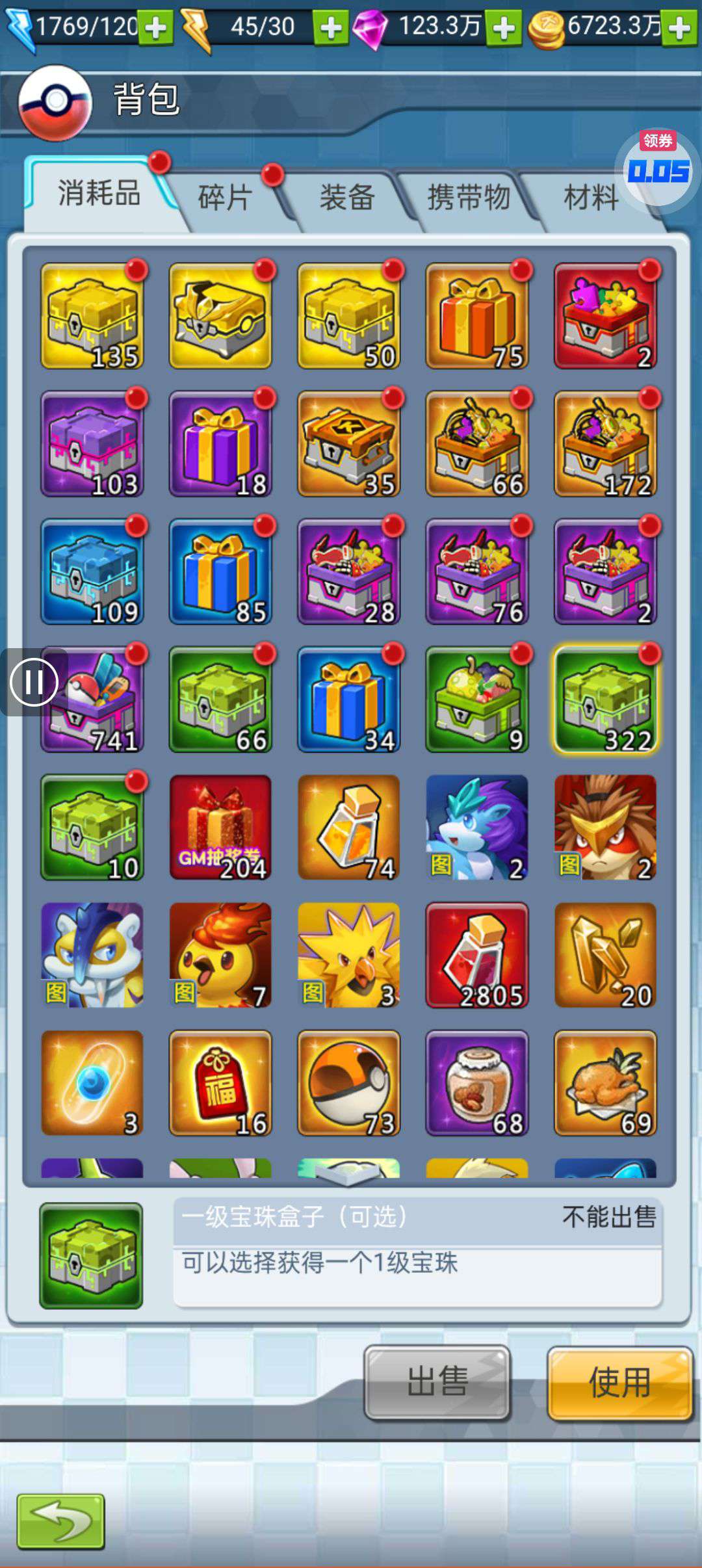
Task: Select the yellow chest with 135
Action: coord(92,316)
